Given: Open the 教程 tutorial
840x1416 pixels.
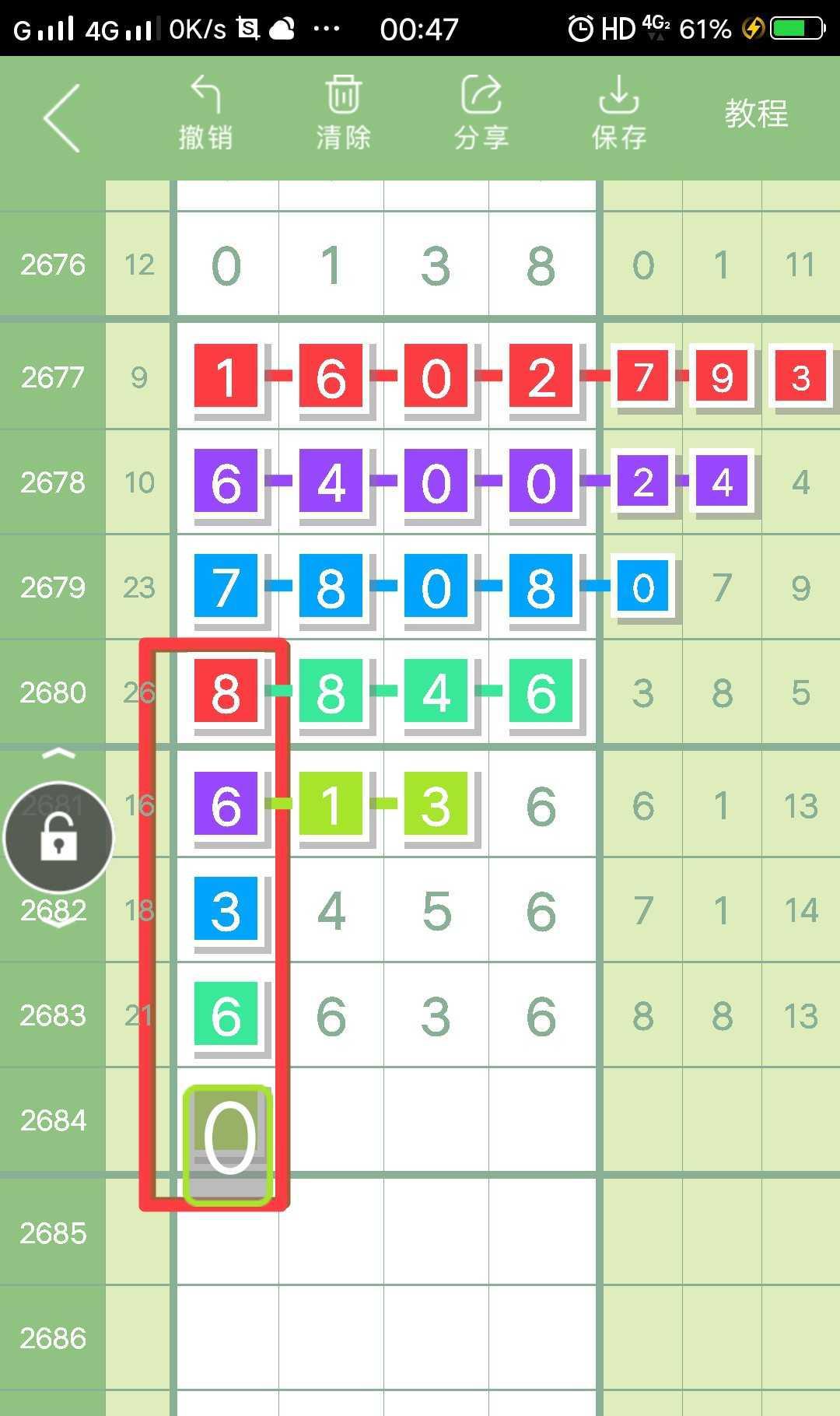Looking at the screenshot, I should click(x=756, y=114).
